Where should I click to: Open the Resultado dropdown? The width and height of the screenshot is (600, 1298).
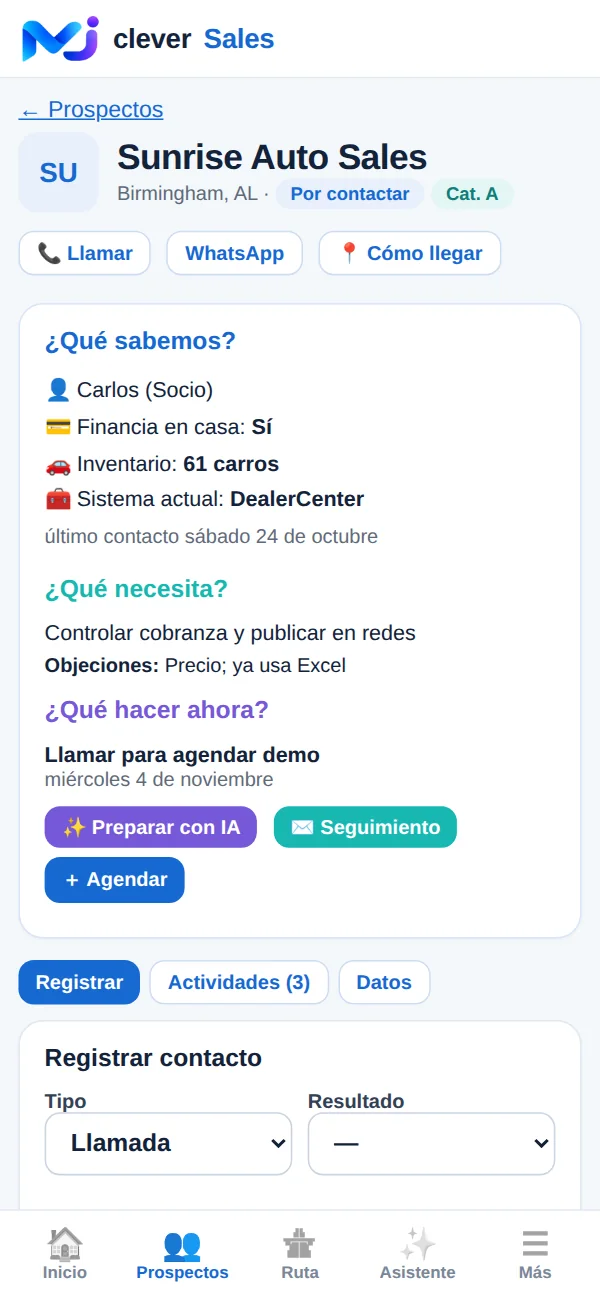[x=431, y=1143]
